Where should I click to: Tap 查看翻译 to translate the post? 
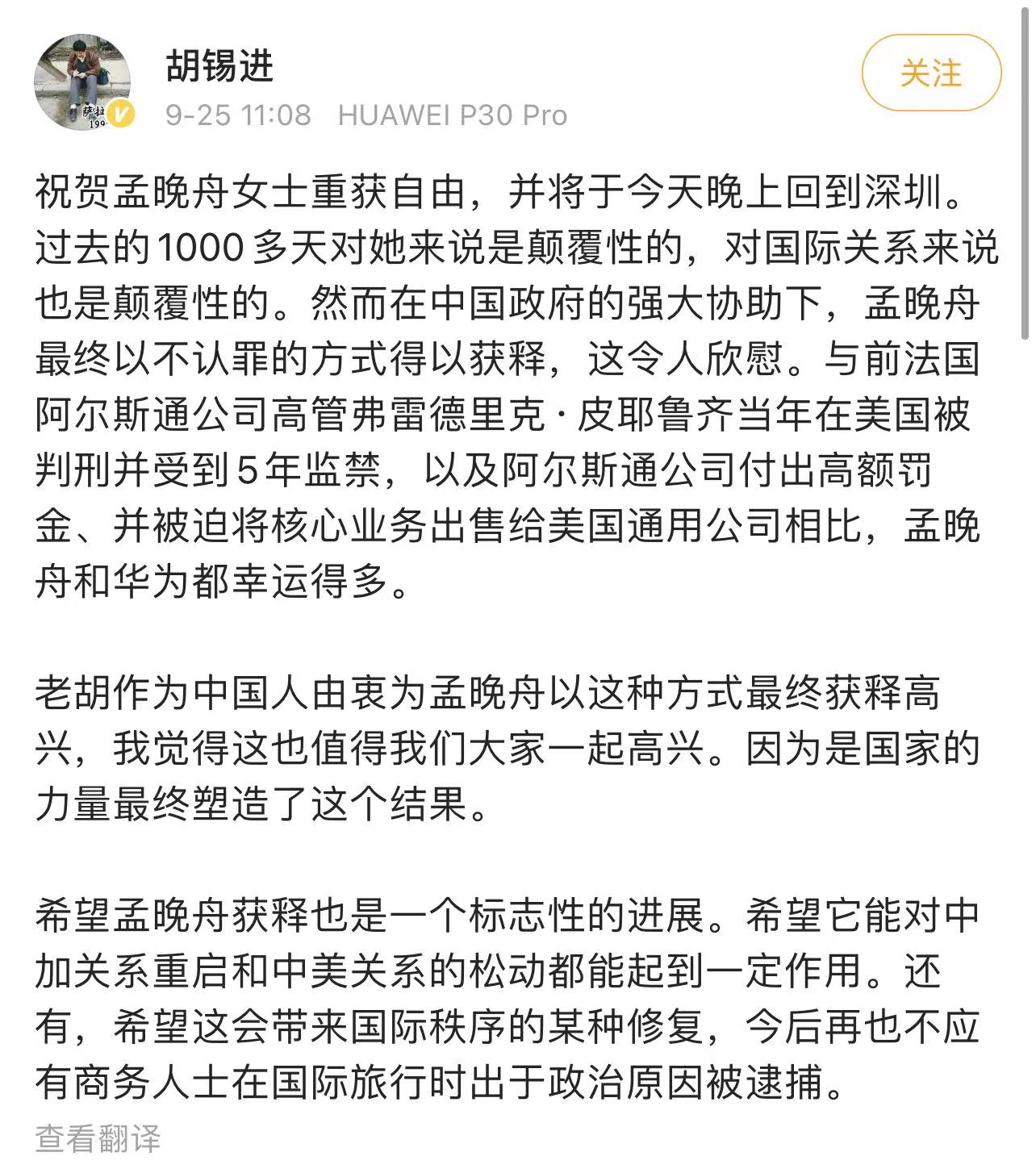coord(98,1138)
